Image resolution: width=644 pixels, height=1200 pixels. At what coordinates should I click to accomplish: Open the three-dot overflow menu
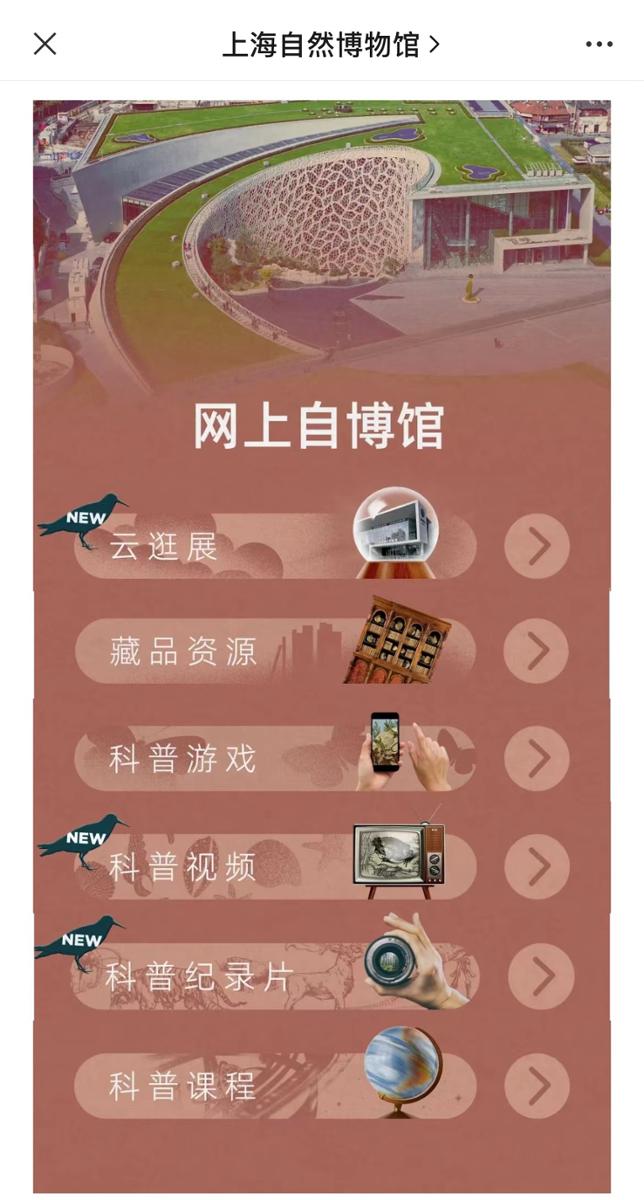click(x=599, y=45)
